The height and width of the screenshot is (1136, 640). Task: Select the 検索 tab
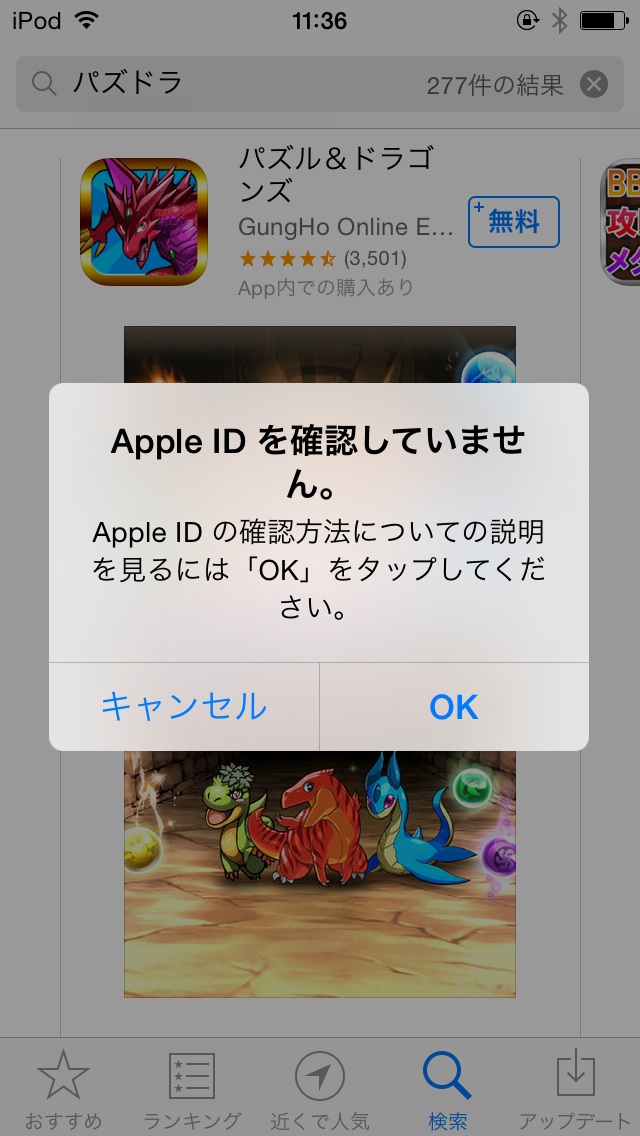coord(447,1090)
